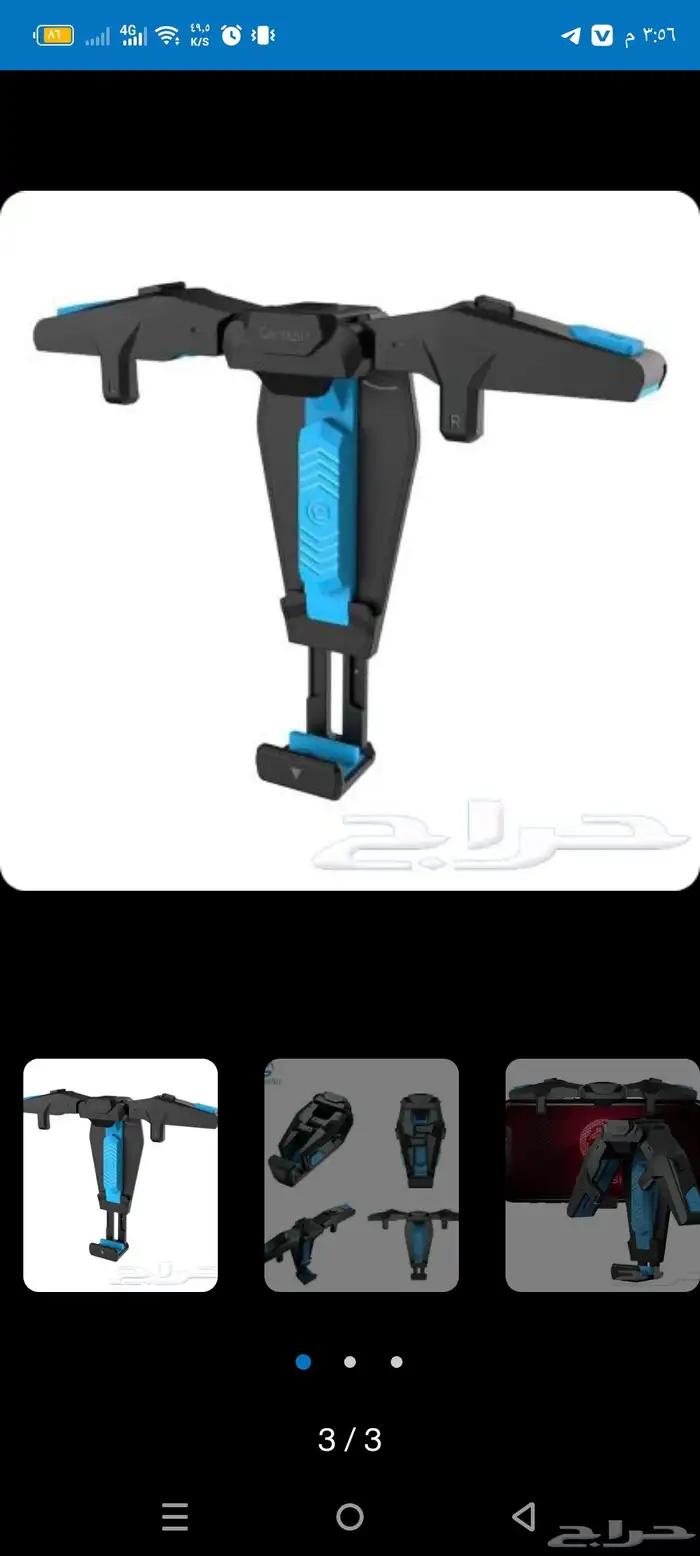Jump to the third page indicator dot
Image resolution: width=700 pixels, height=1556 pixels.
(x=397, y=1362)
